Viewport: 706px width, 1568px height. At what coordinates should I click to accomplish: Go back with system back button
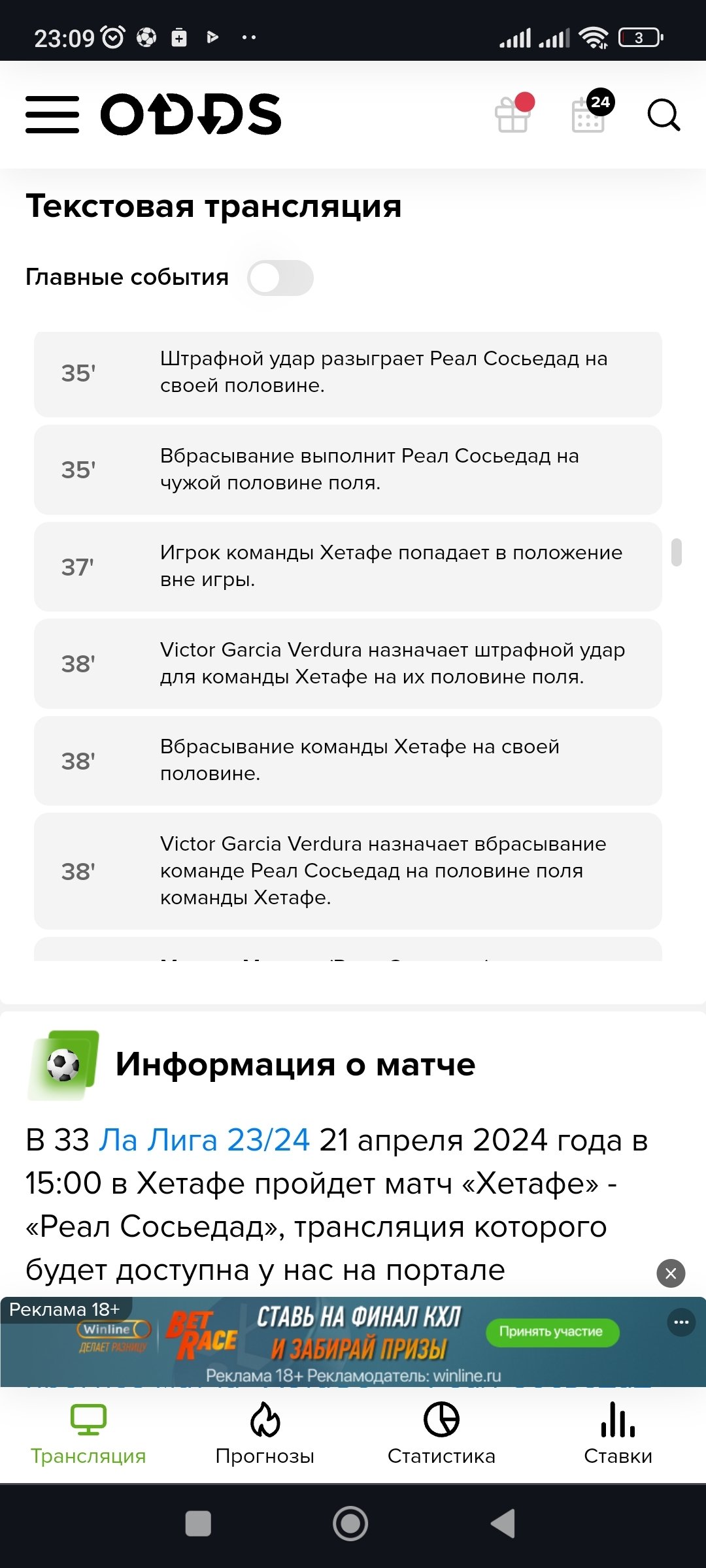tap(504, 1524)
